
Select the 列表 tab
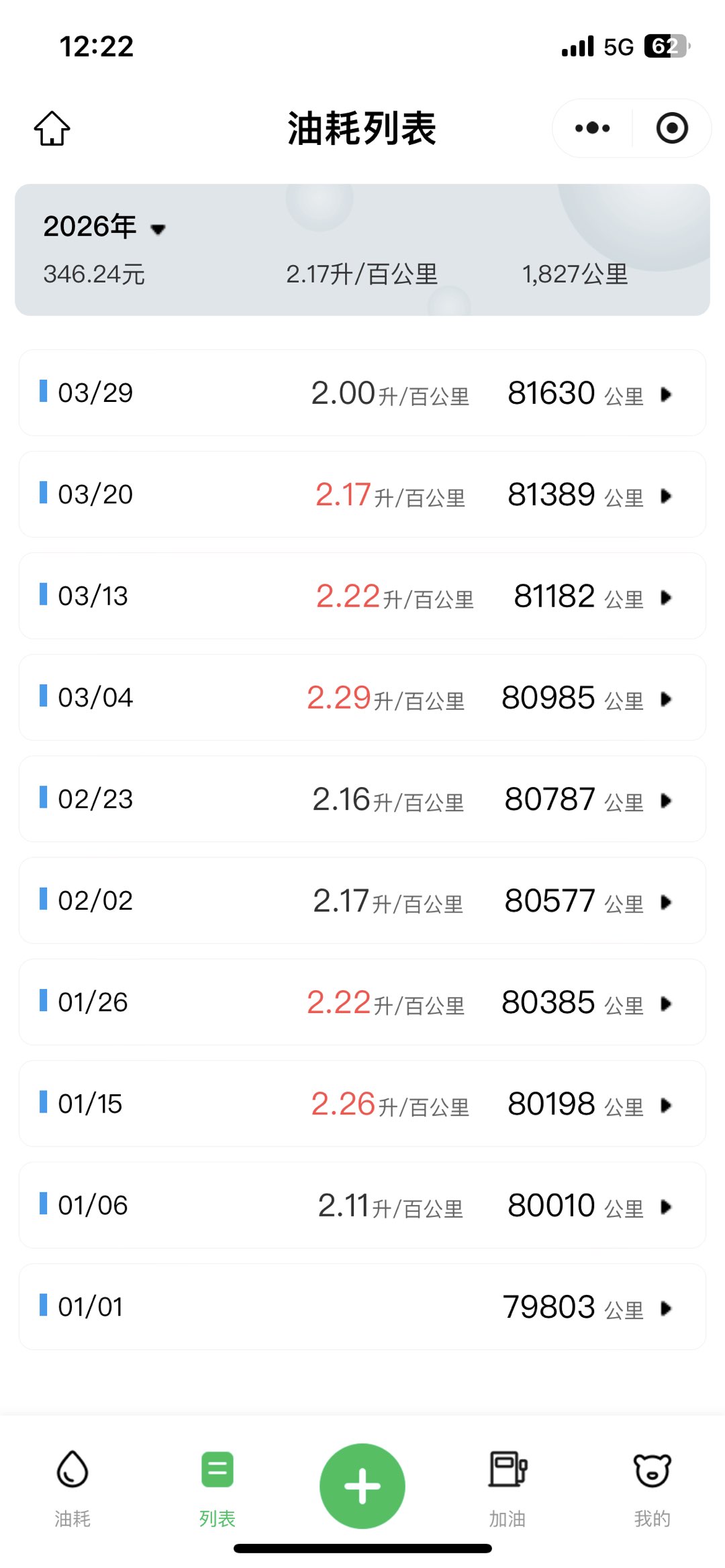217,1485
